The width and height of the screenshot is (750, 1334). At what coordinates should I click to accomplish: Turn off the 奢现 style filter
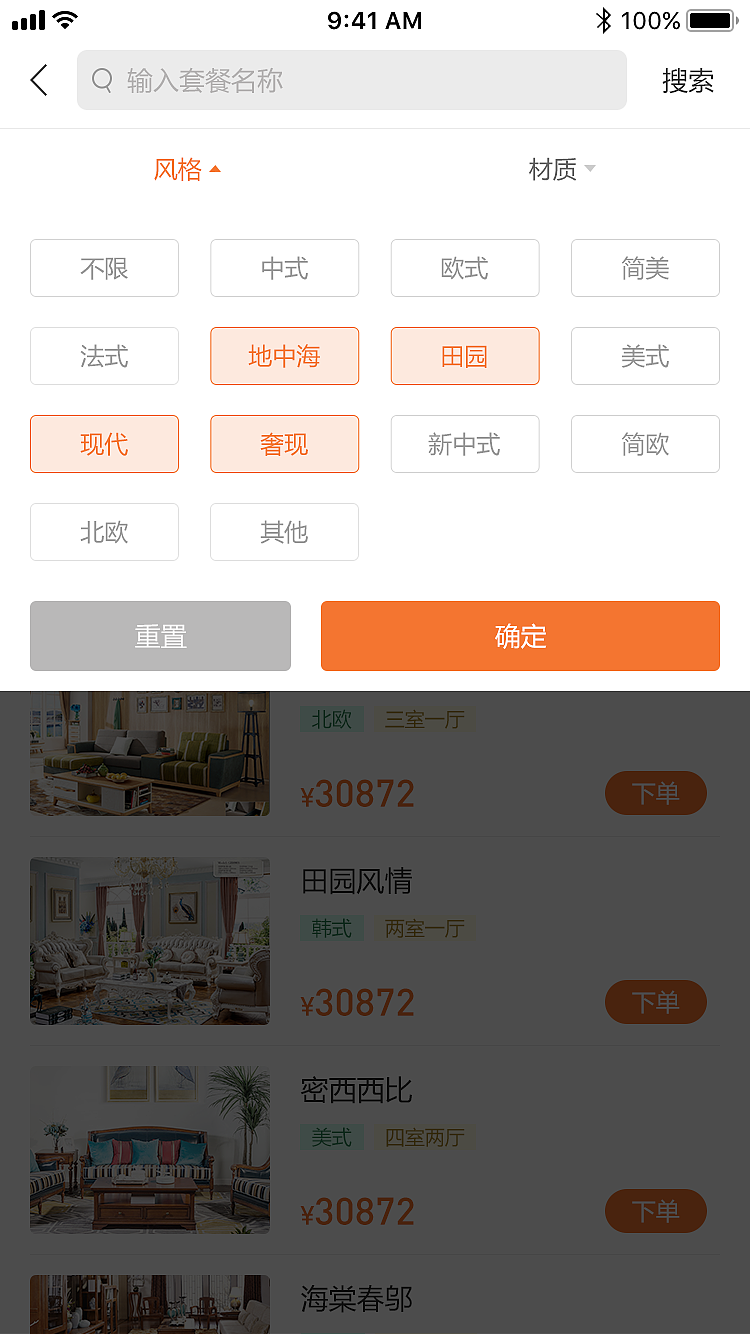284,444
